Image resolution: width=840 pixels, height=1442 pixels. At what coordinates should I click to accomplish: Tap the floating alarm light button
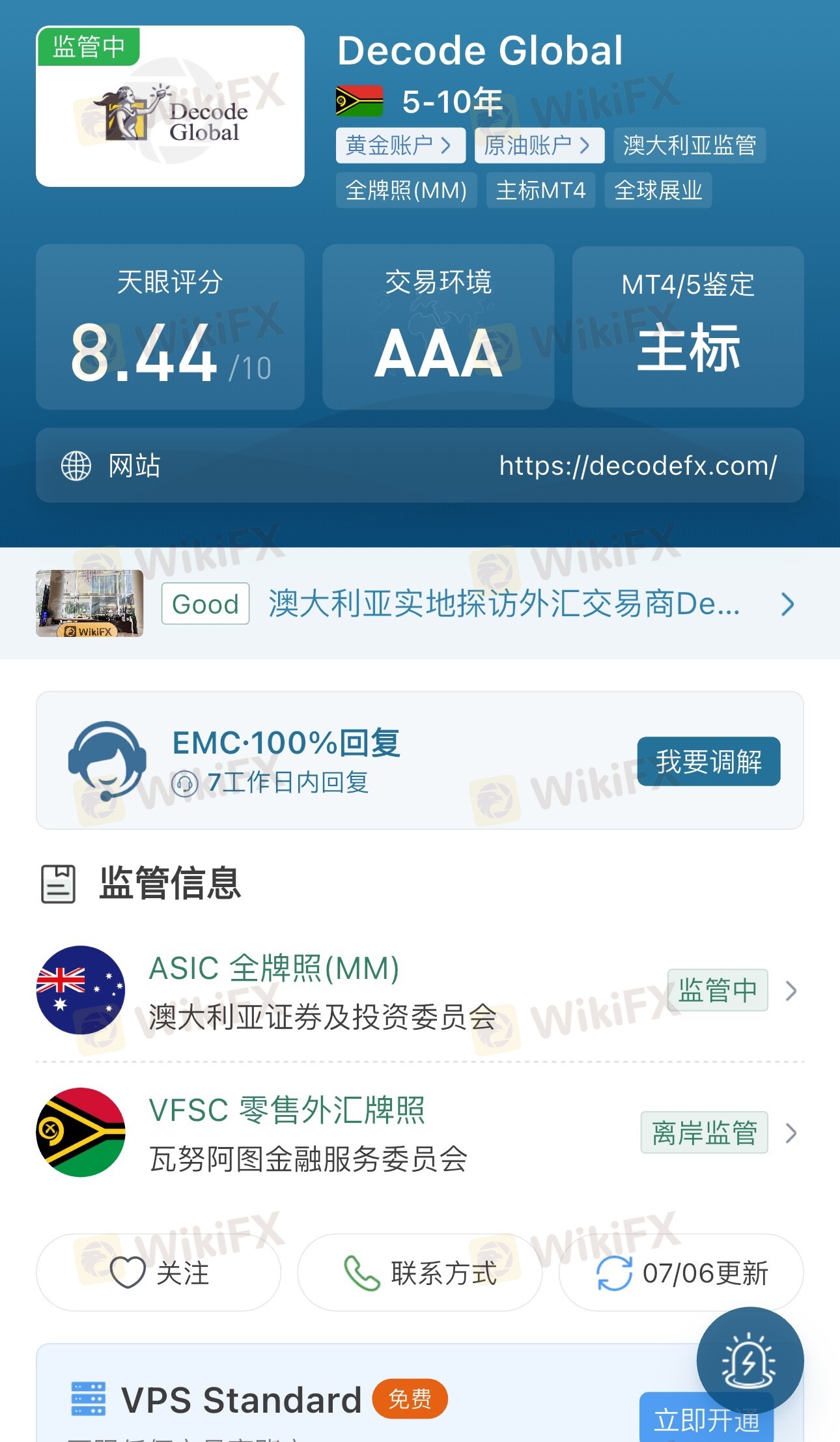(x=749, y=1360)
